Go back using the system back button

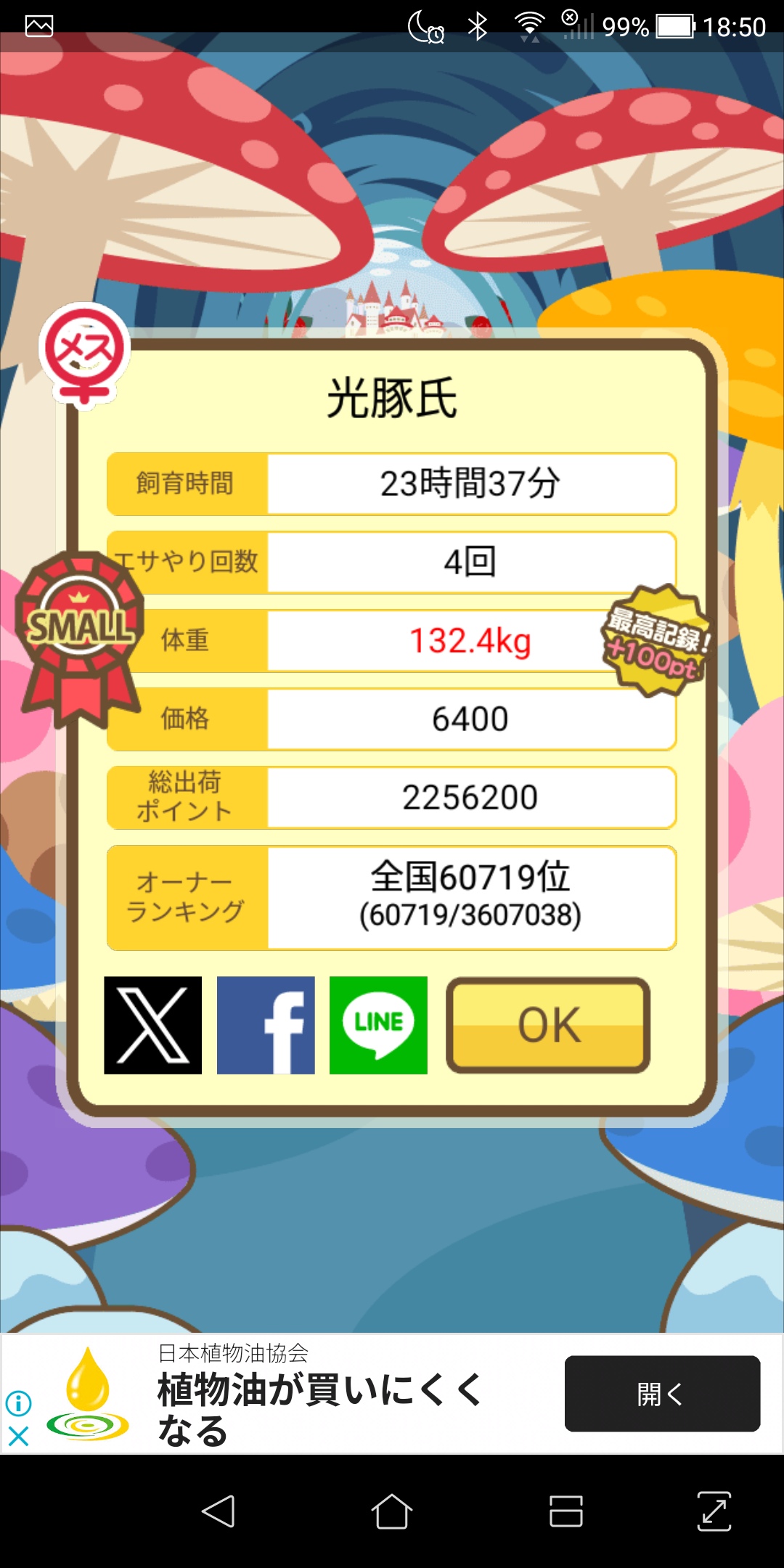click(x=218, y=1511)
